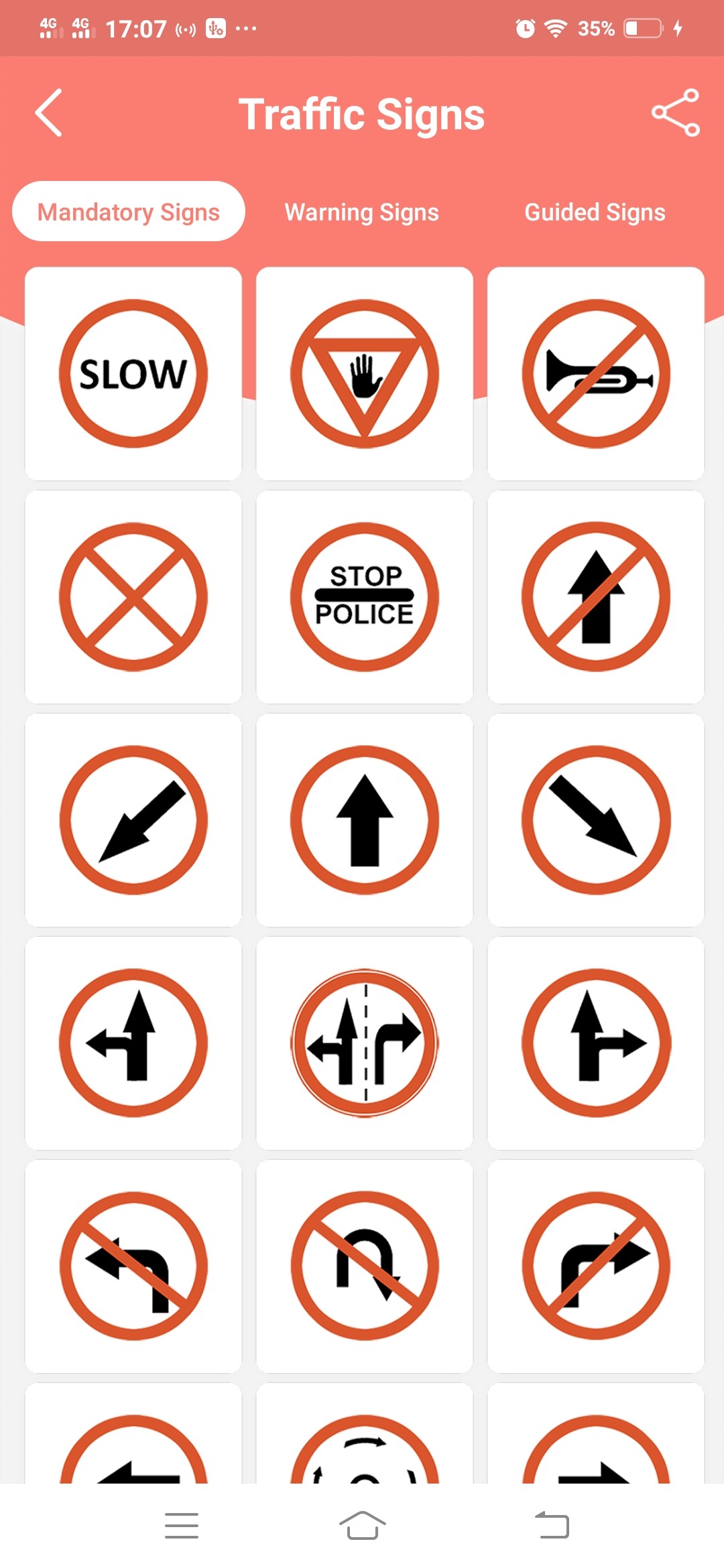Go back using the header arrow

49,113
